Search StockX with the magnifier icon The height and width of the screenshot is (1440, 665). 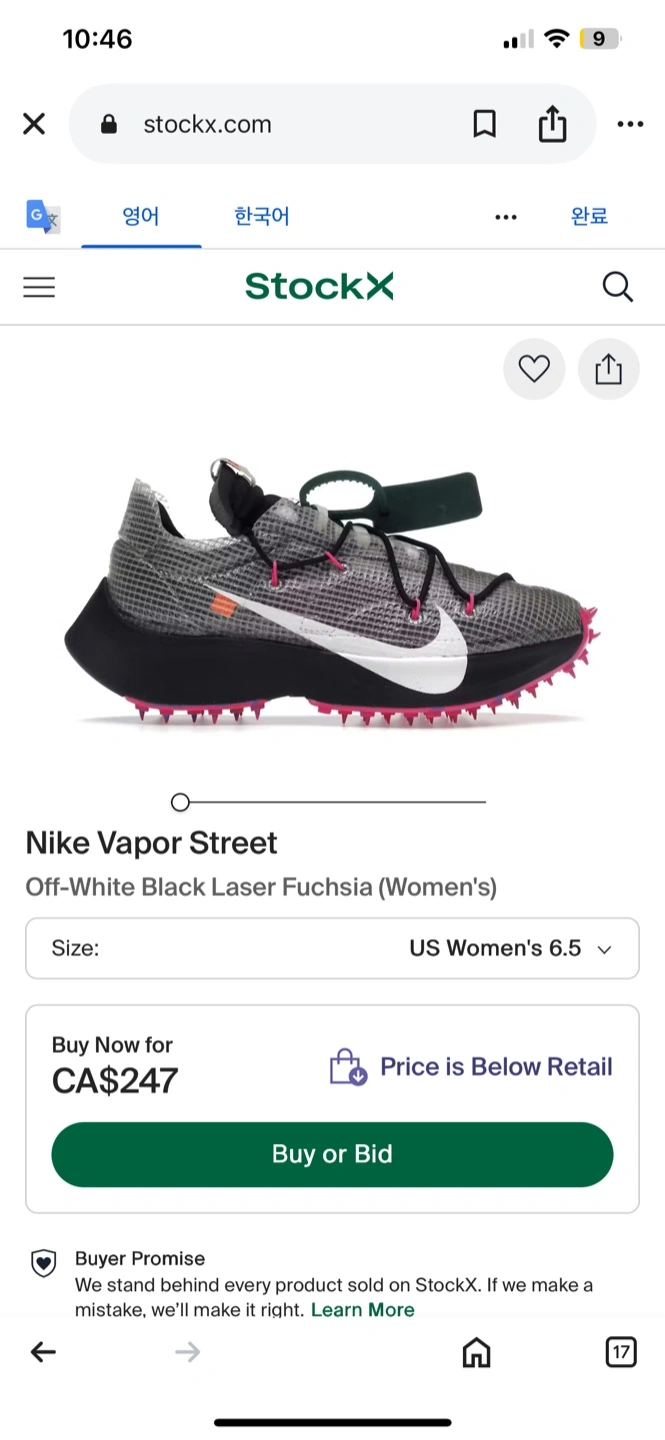tap(618, 288)
